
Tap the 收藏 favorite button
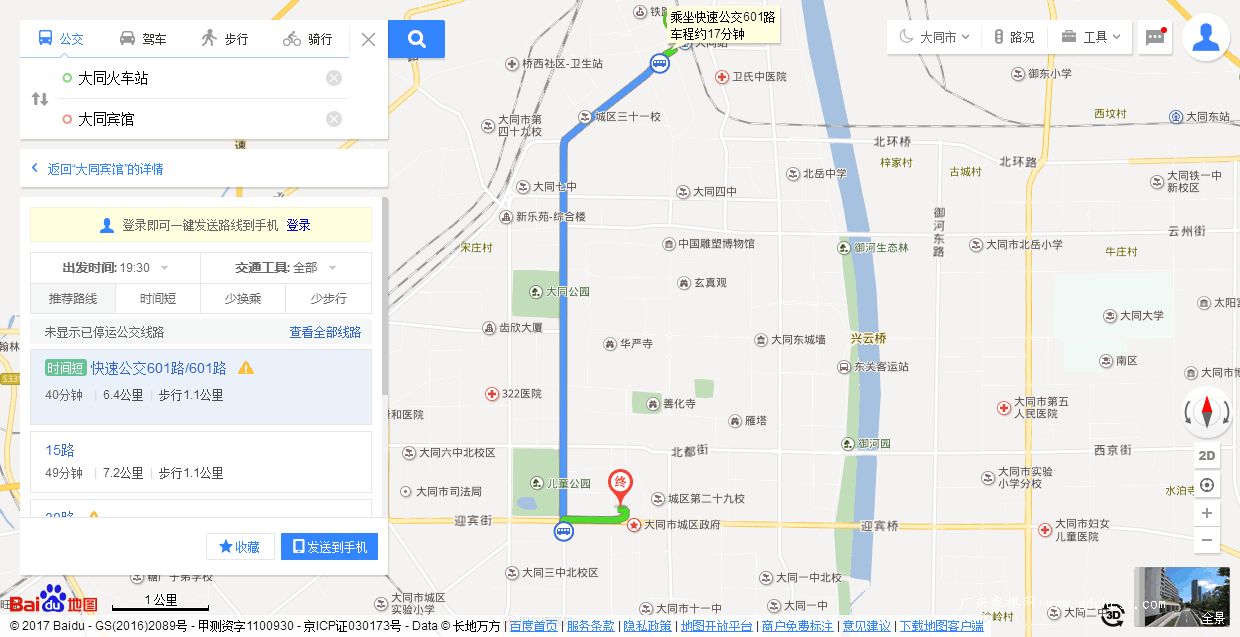coord(240,547)
